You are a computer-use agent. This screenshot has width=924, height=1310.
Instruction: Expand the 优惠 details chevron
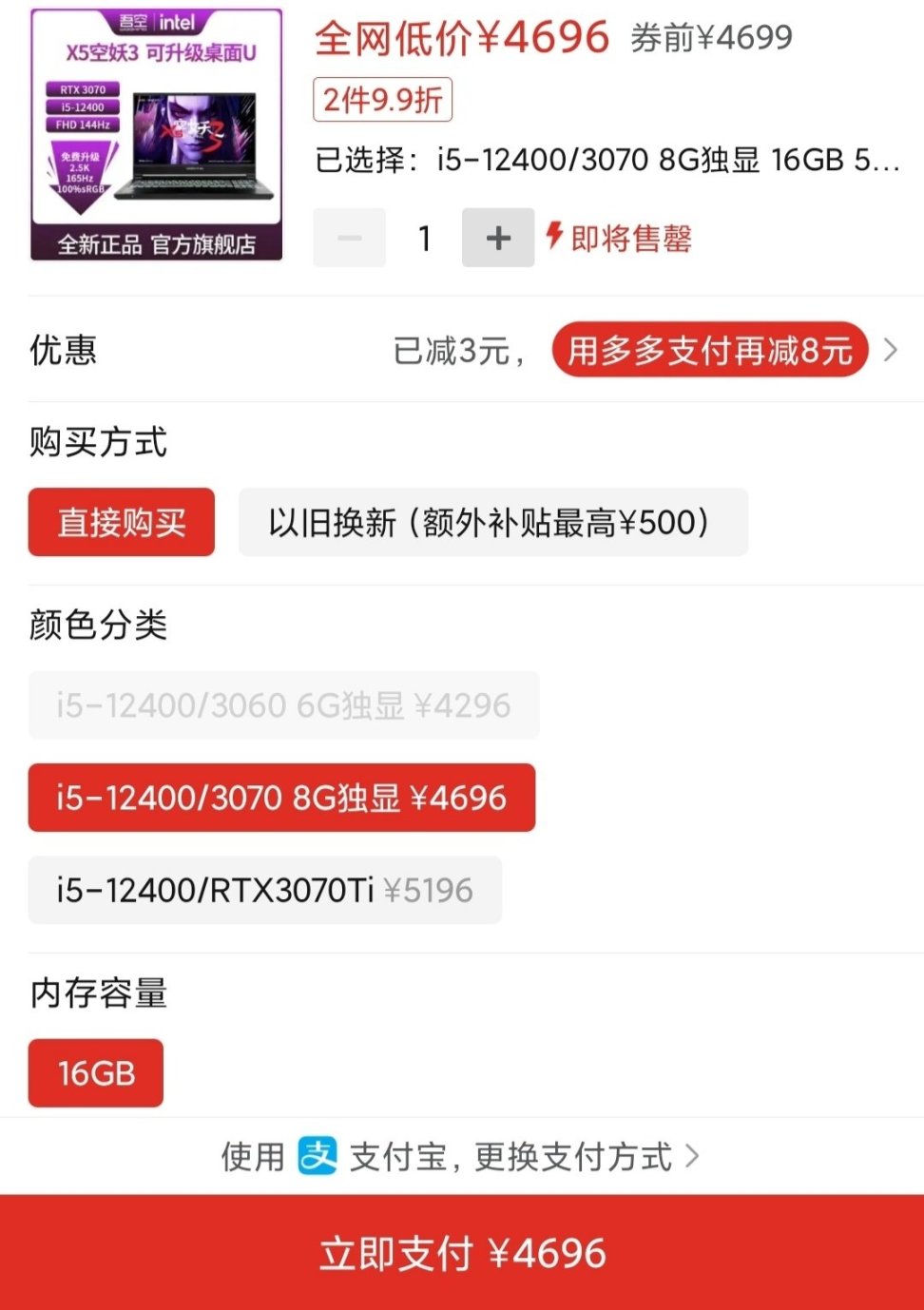(x=891, y=351)
